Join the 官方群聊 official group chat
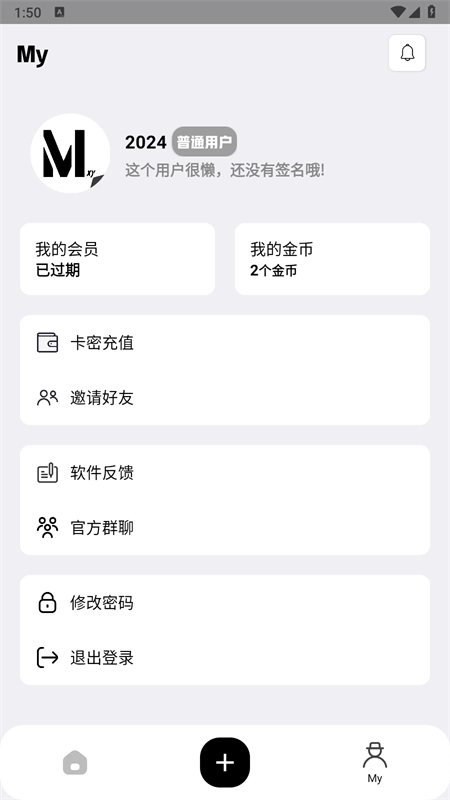The height and width of the screenshot is (800, 450). 225,528
